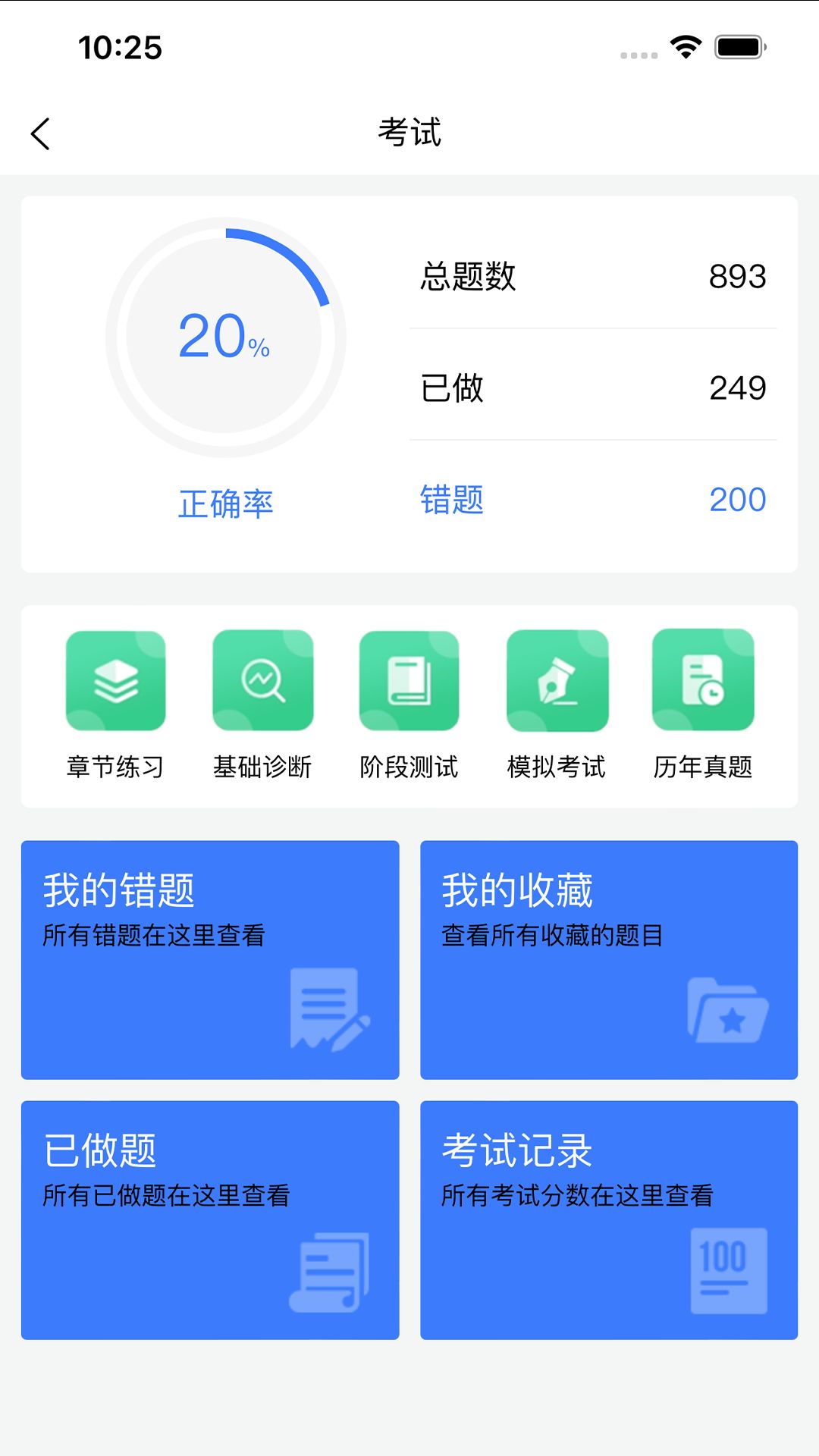The image size is (819, 1456).
Task: Click the 总题数 row showing 893
Action: (x=594, y=277)
